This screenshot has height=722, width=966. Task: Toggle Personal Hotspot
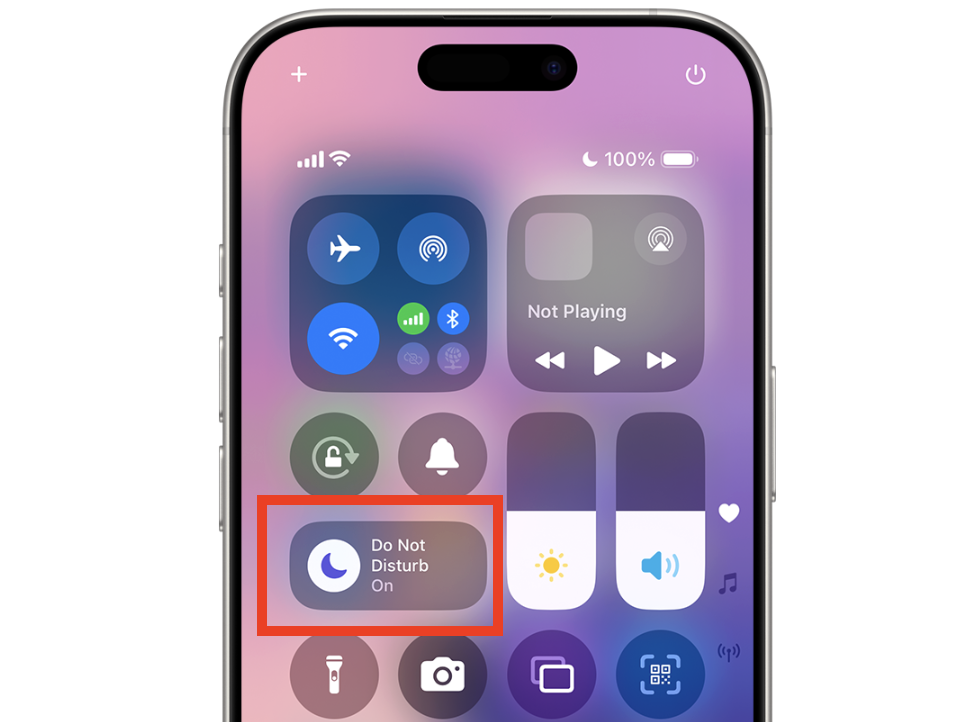tap(413, 358)
